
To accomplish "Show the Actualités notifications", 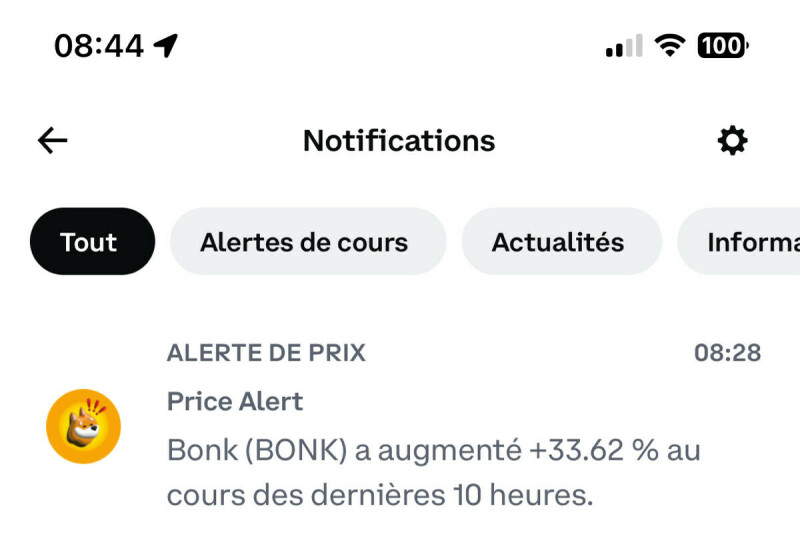I will point(558,242).
